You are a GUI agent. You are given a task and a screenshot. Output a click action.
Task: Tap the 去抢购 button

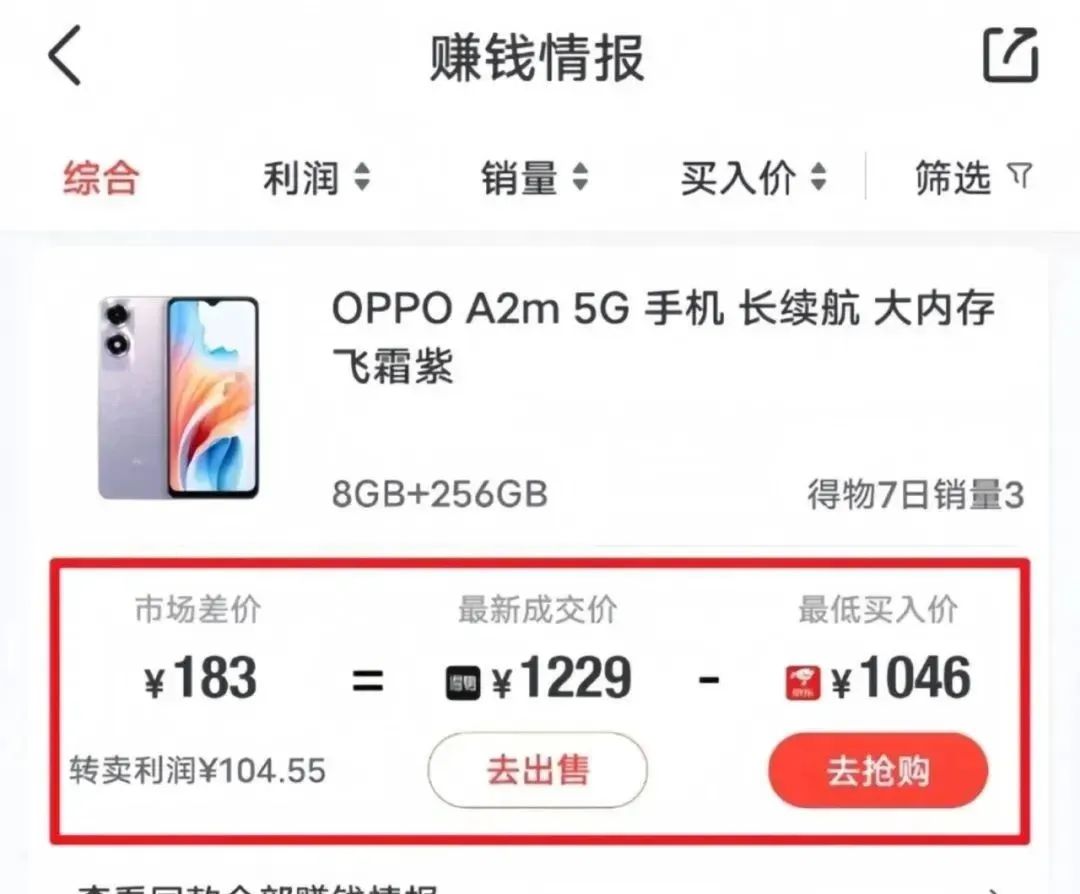point(878,771)
